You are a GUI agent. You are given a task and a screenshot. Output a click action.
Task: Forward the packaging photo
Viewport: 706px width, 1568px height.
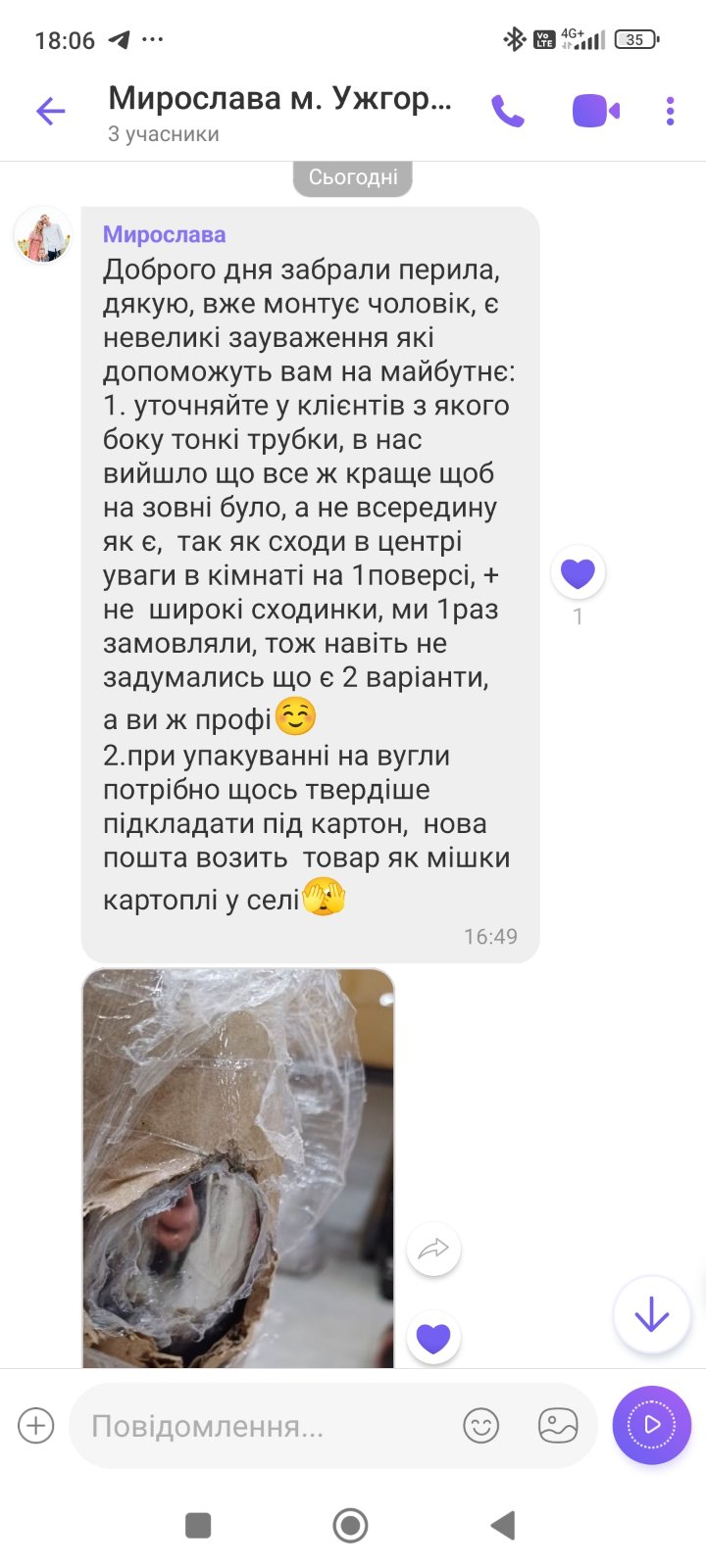433,1249
